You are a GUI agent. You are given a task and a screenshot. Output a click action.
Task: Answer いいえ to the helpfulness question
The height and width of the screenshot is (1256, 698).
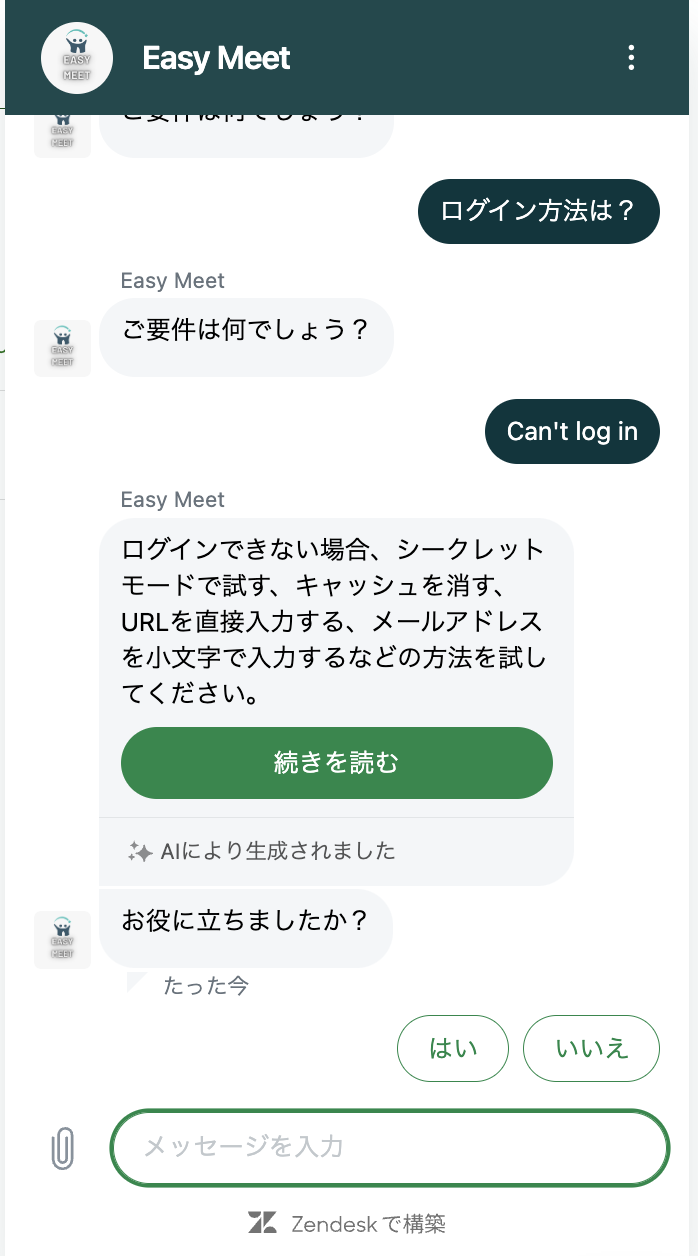pos(592,1049)
